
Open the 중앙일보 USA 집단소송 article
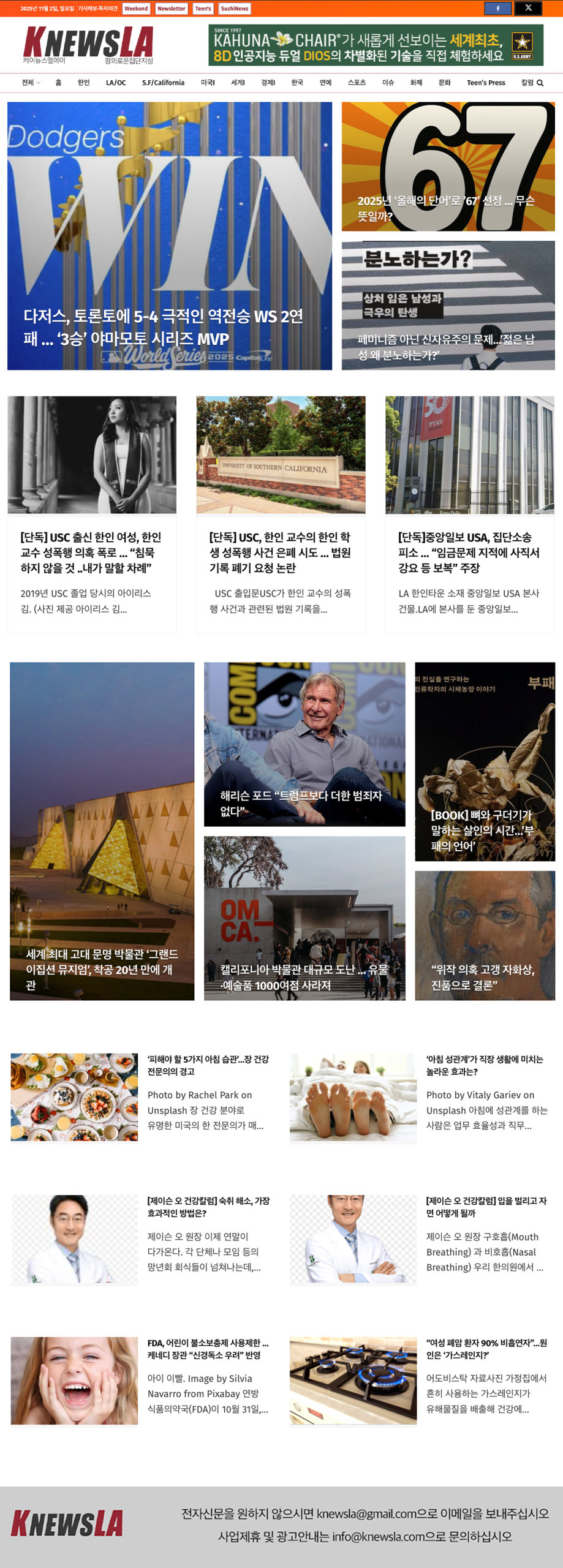click(x=469, y=552)
